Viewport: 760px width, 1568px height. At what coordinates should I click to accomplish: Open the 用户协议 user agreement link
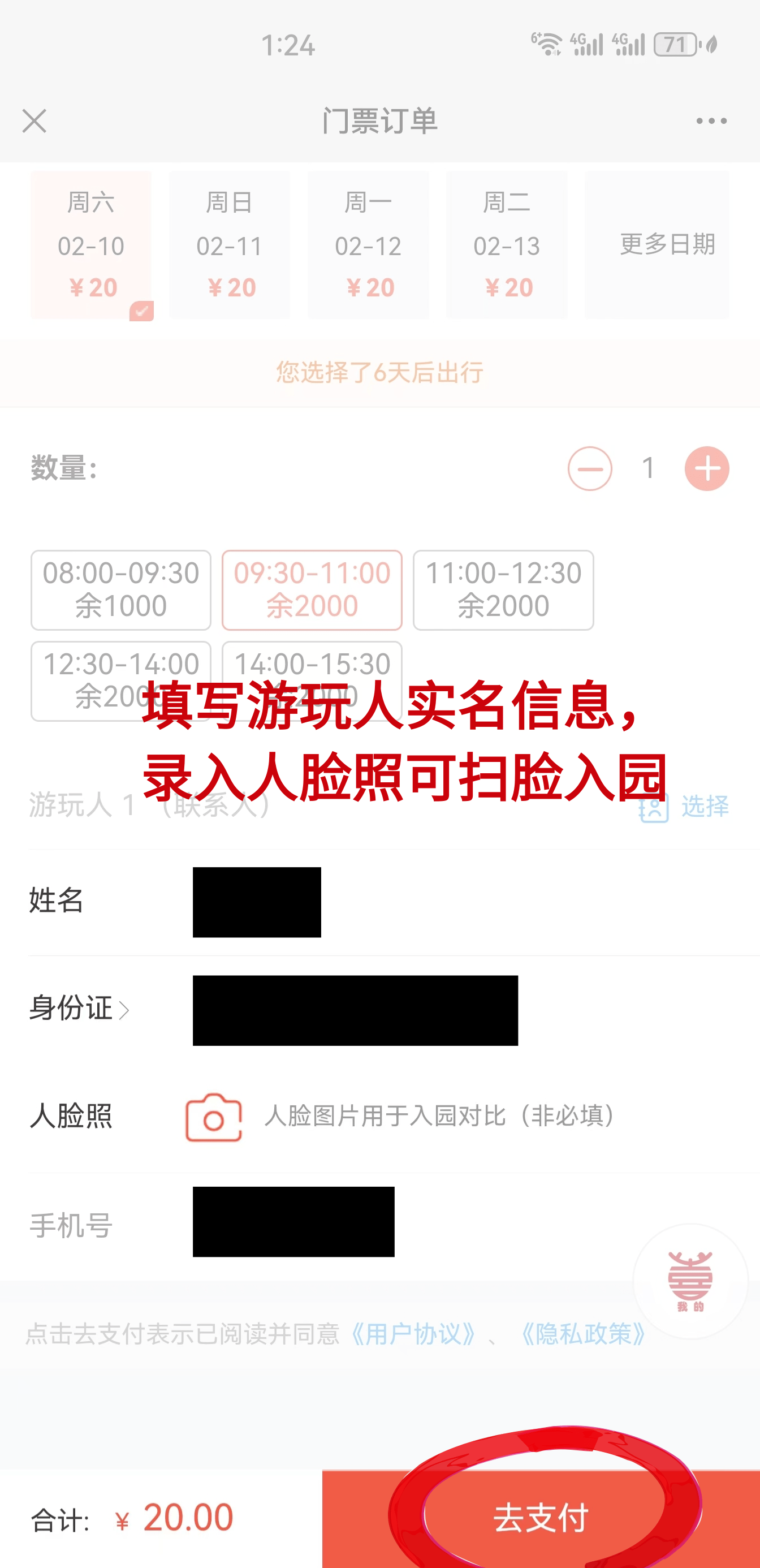tap(413, 1334)
